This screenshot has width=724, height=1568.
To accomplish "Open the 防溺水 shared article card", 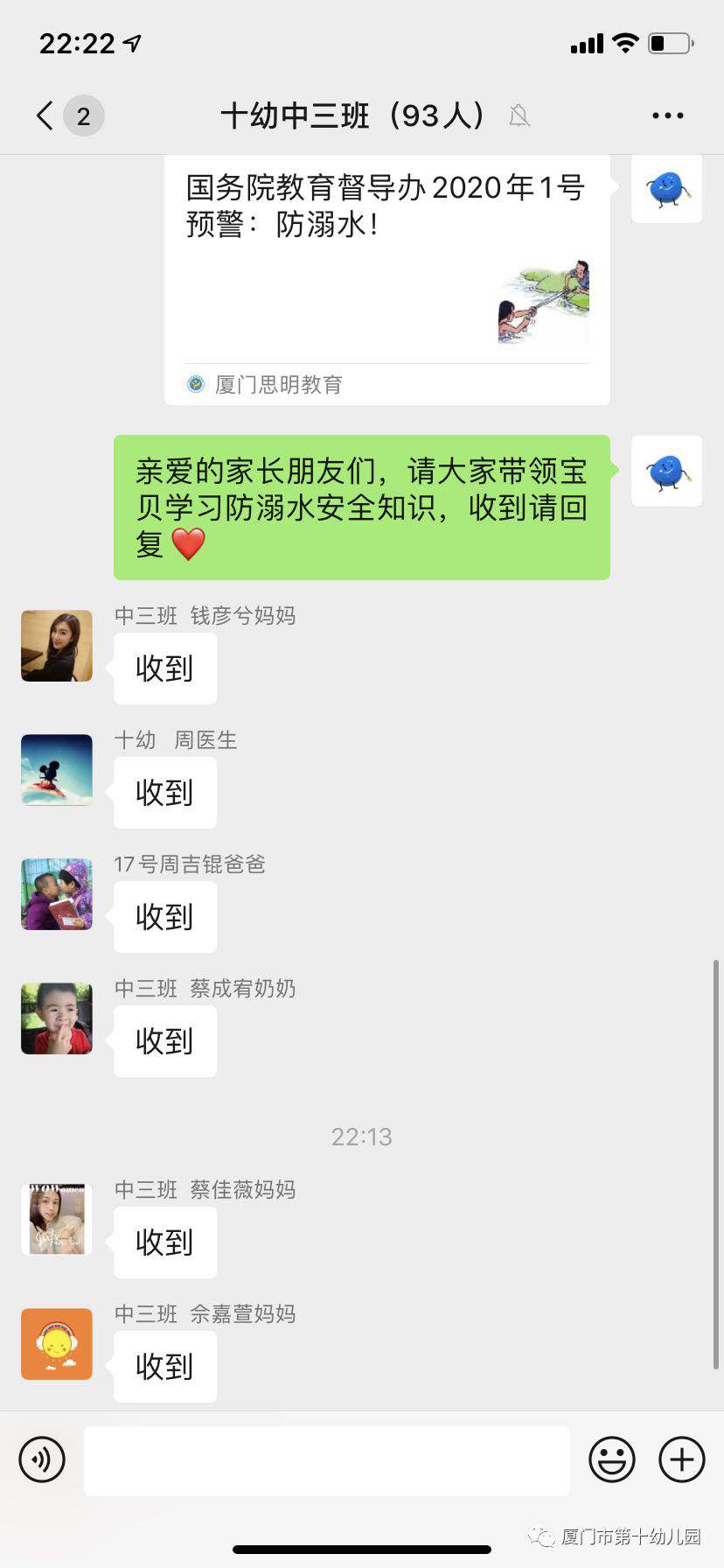I will point(386,278).
